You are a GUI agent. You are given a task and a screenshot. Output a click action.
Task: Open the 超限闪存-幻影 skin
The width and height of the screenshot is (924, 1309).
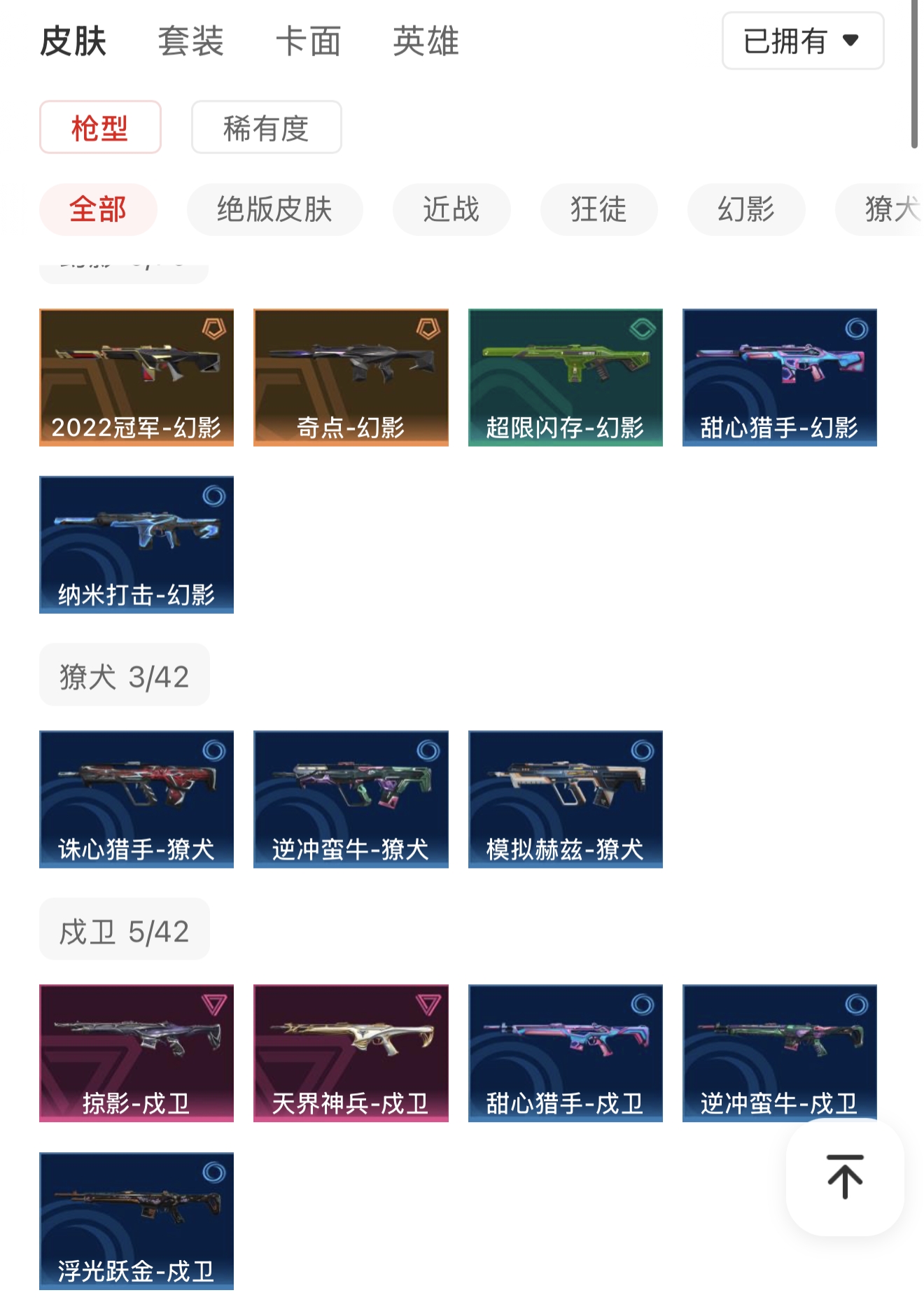pos(566,377)
